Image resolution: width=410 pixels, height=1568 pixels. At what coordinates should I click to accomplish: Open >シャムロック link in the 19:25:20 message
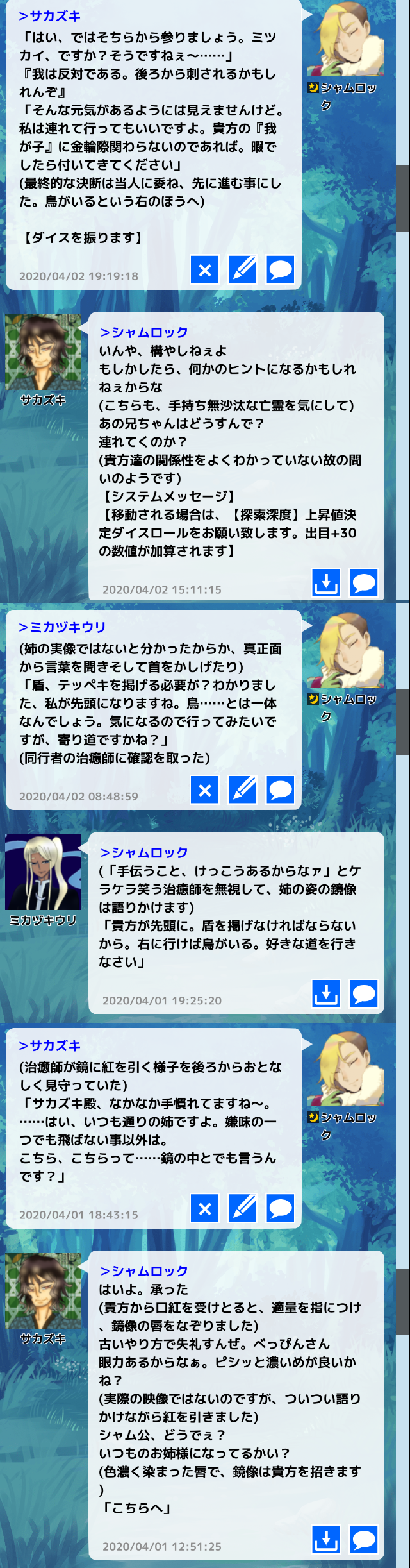coord(144,852)
